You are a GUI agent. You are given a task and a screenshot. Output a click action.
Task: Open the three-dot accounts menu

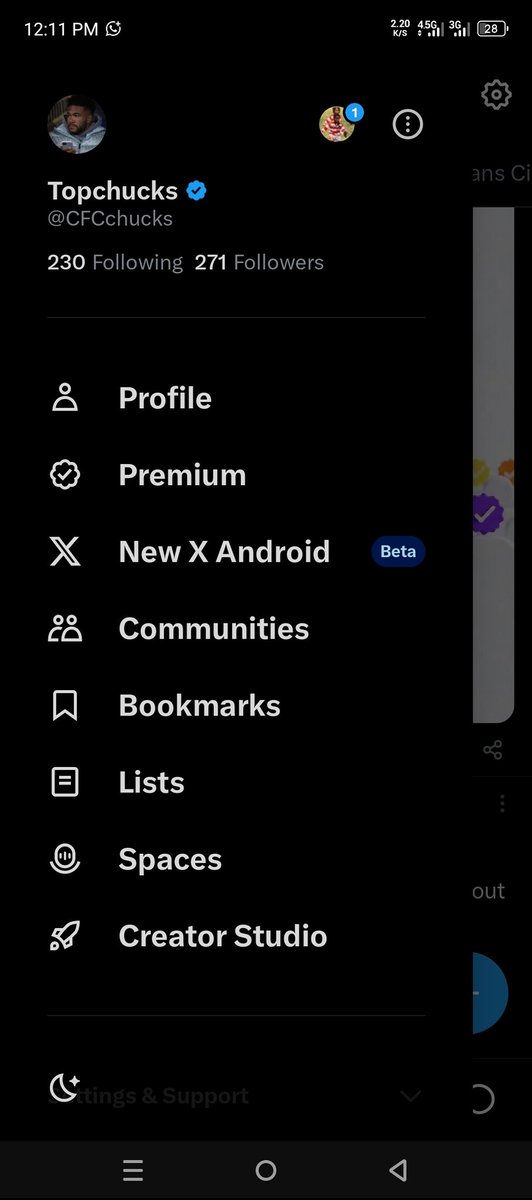coord(407,124)
